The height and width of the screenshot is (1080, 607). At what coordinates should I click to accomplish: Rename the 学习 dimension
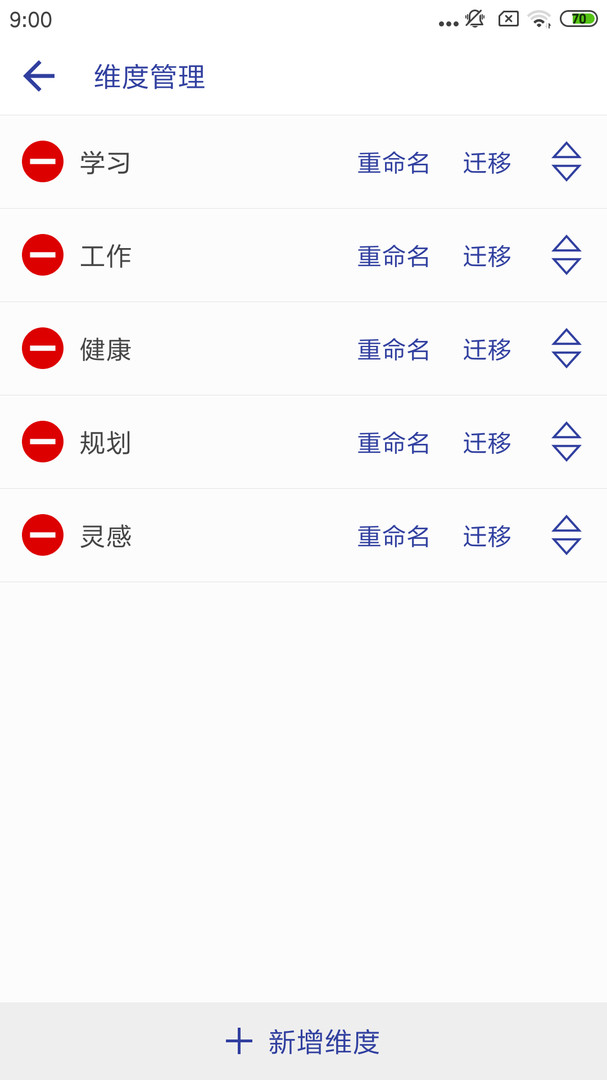[x=394, y=163]
